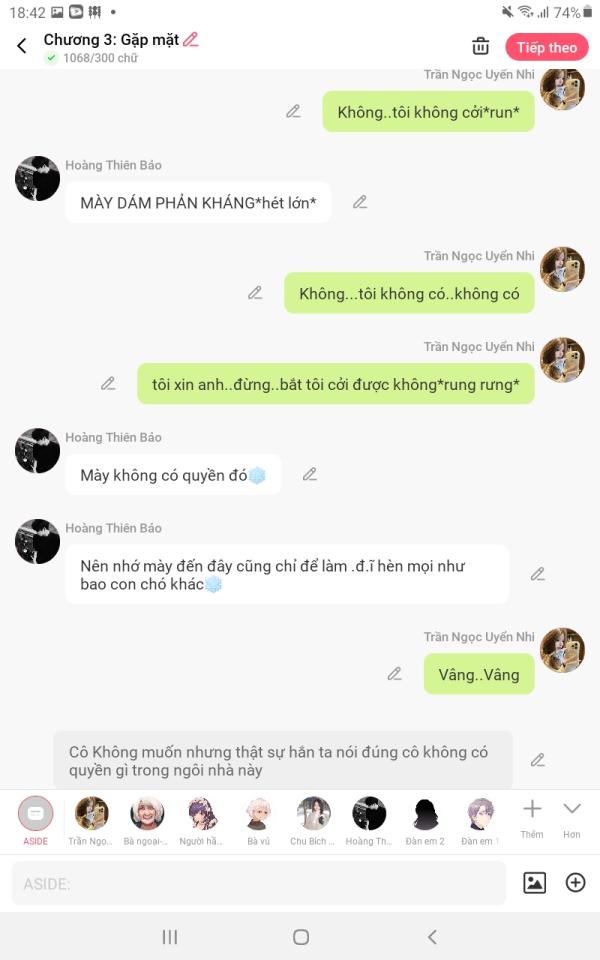Insert an image into the chat

point(535,882)
